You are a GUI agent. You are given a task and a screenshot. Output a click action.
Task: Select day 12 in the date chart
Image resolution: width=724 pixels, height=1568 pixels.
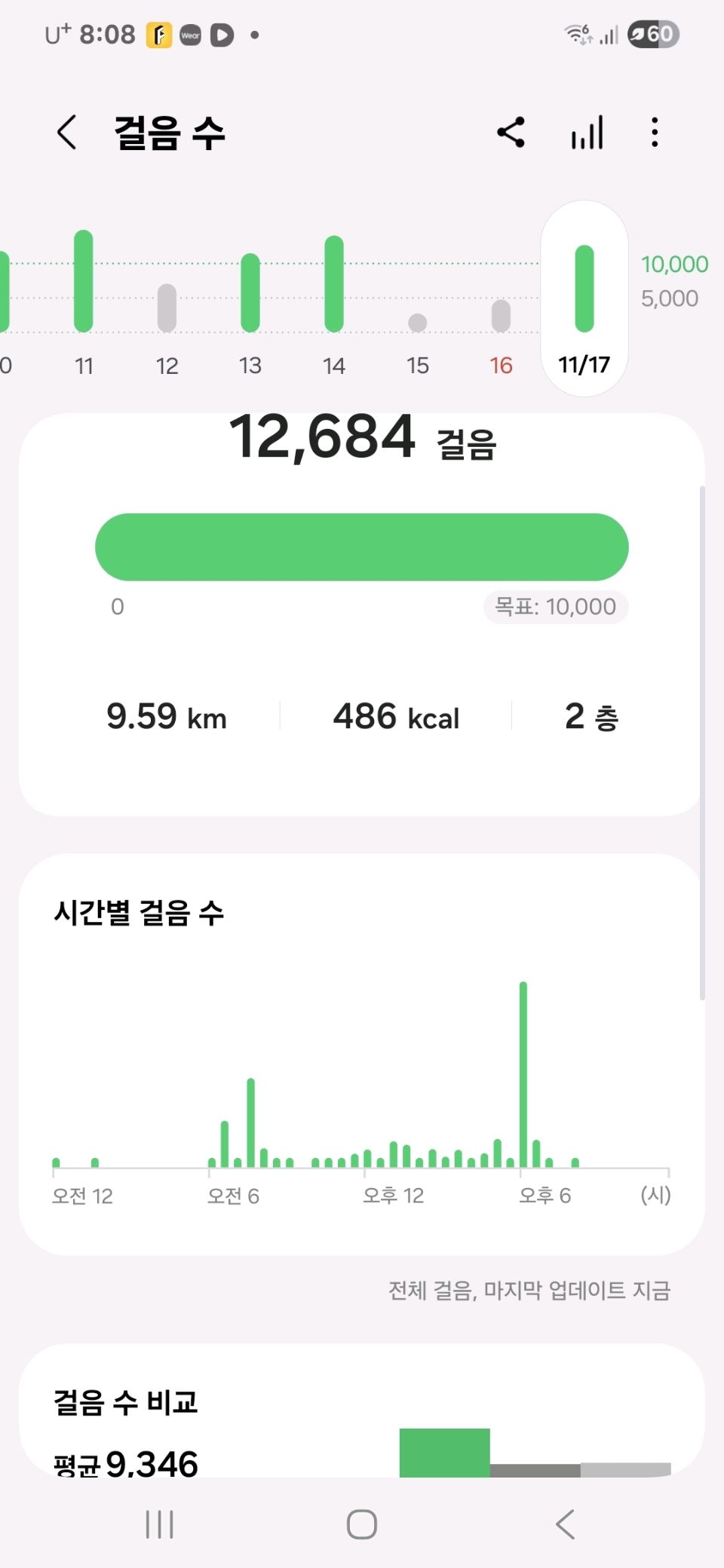(167, 317)
